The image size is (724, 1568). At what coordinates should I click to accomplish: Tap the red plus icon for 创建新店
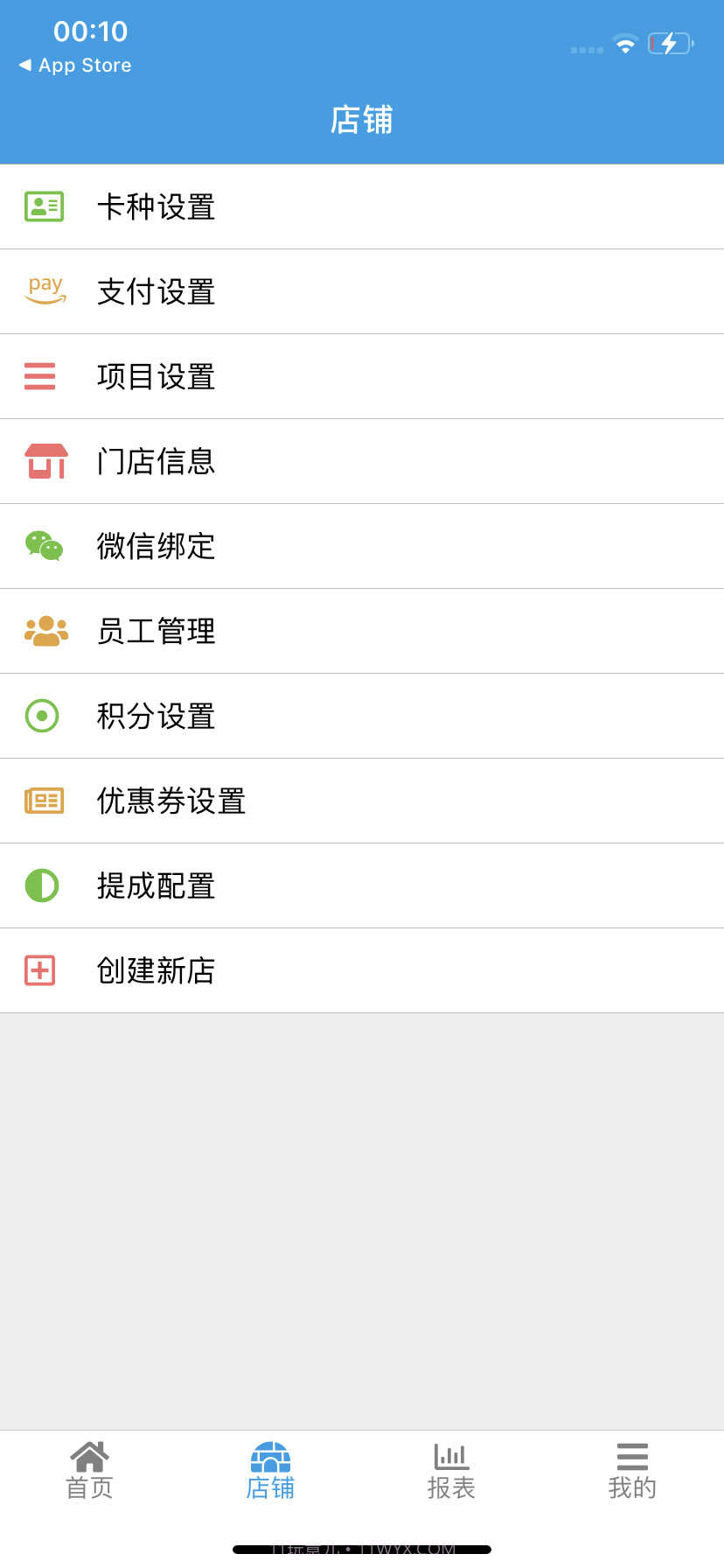(x=39, y=970)
